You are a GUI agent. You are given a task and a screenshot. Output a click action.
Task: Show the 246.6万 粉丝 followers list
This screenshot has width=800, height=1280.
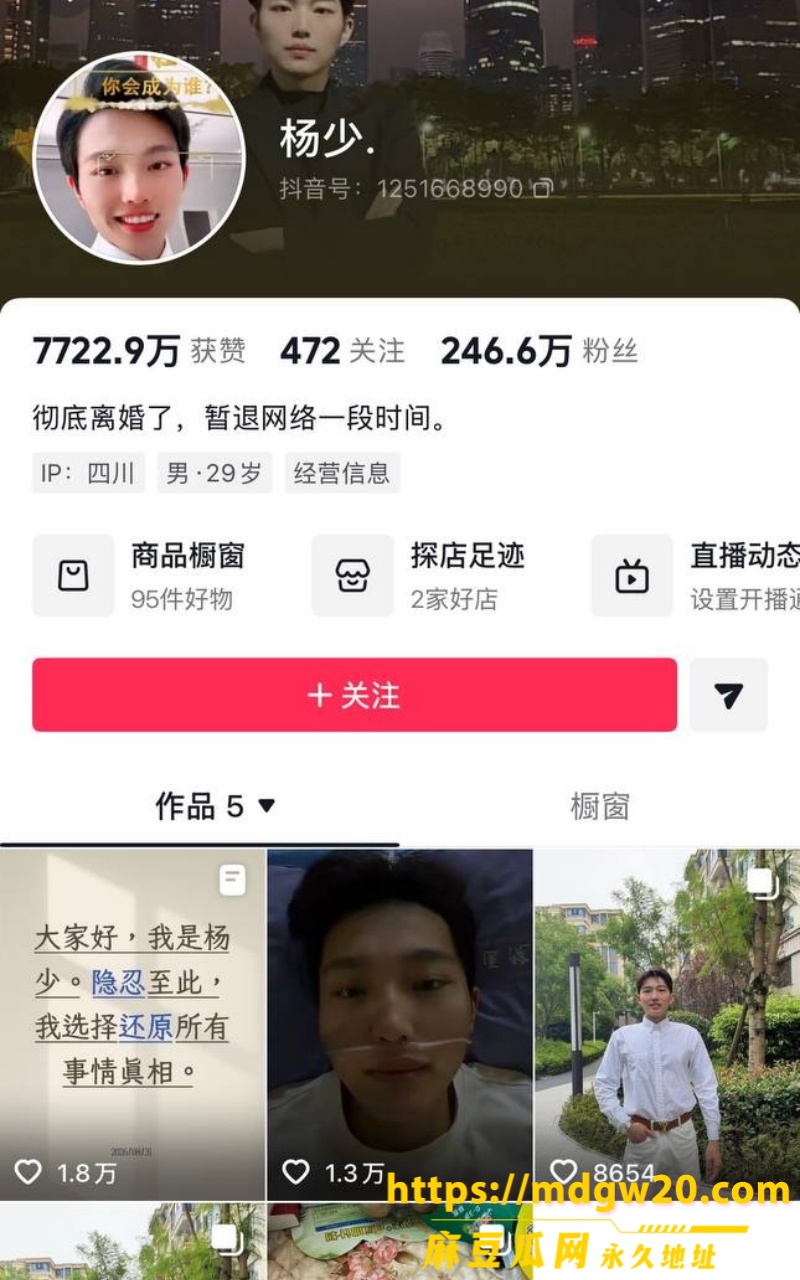pyautogui.click(x=539, y=351)
